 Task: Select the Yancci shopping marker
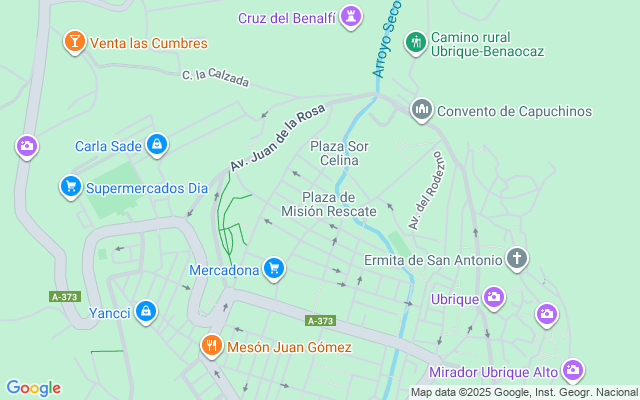[146, 312]
